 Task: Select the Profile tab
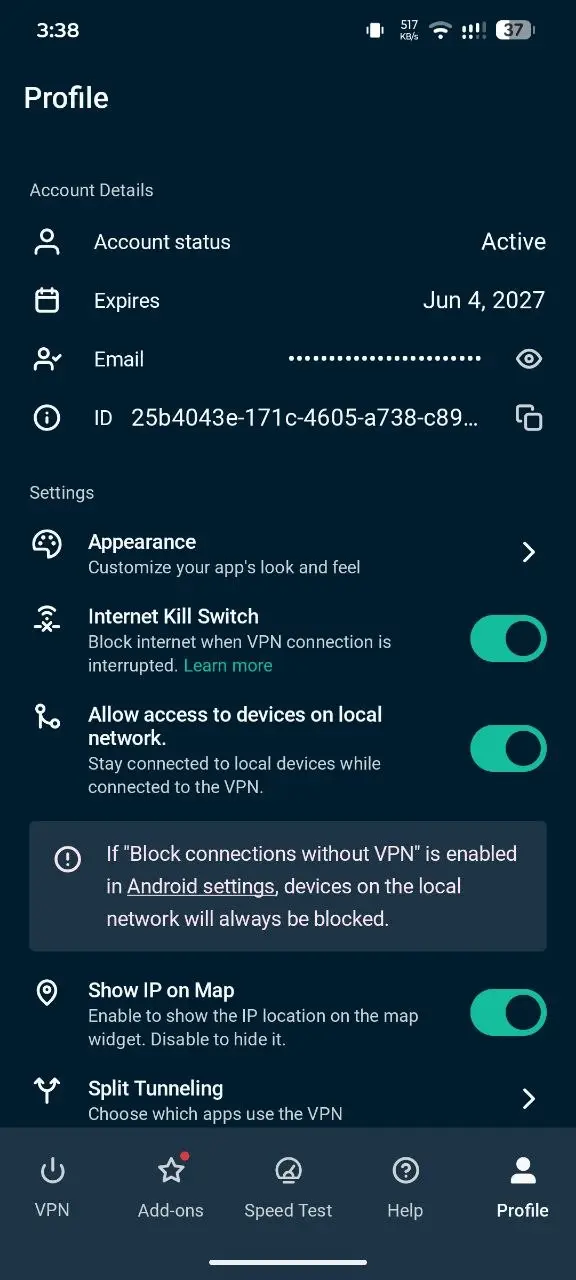(x=523, y=1188)
